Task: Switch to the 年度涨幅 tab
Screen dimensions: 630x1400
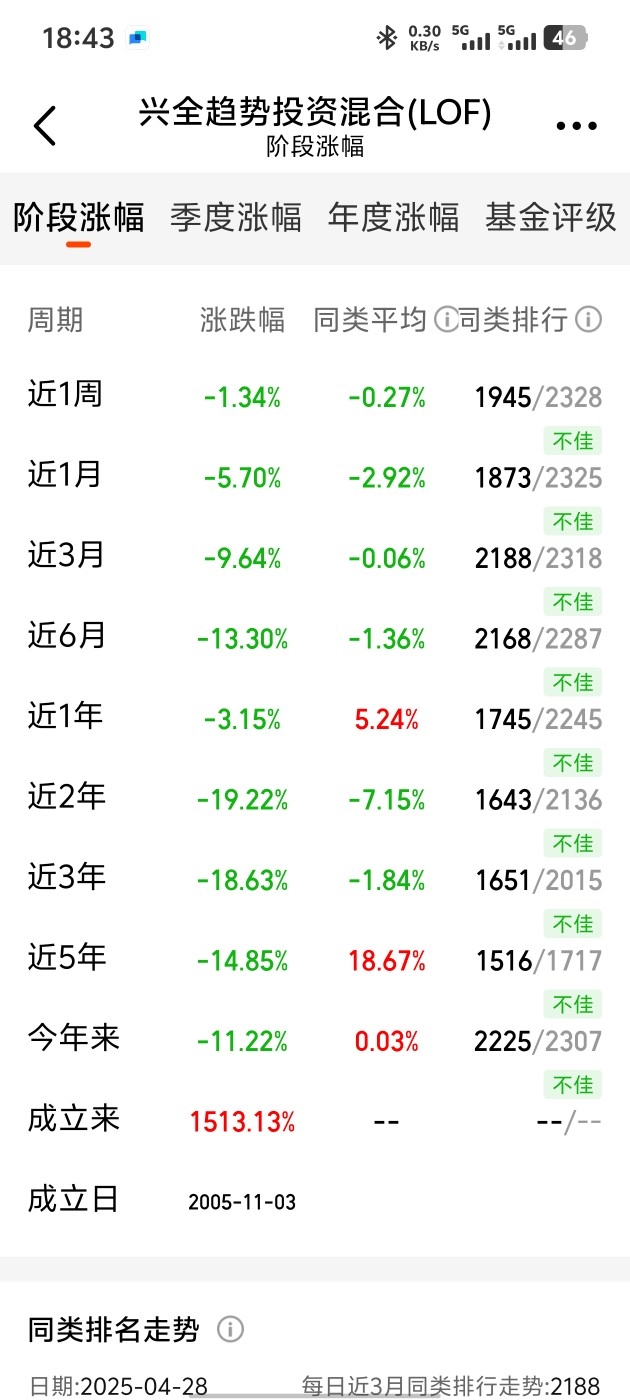Action: tap(393, 217)
